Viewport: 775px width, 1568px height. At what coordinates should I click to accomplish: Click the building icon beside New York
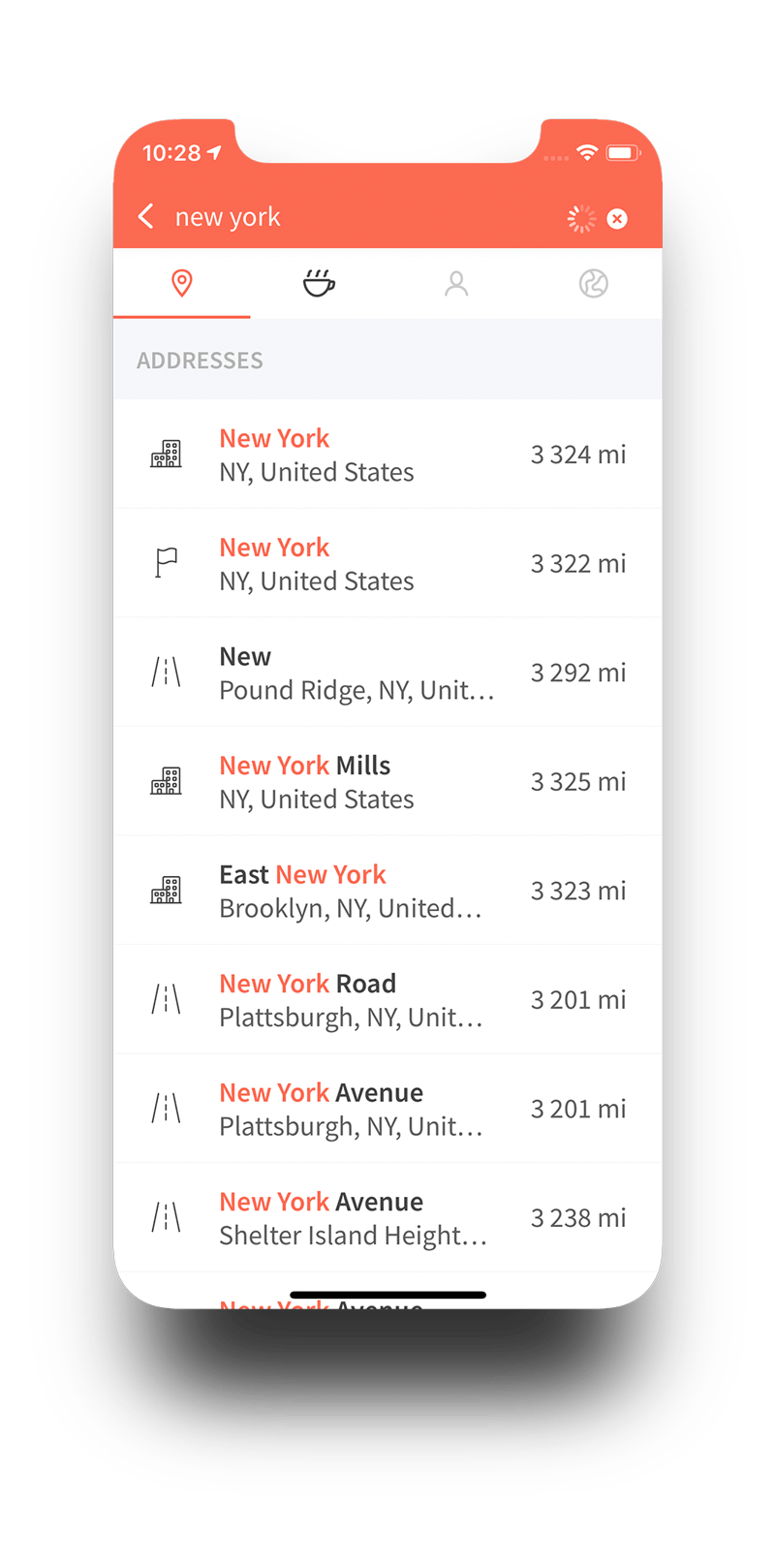tap(166, 454)
